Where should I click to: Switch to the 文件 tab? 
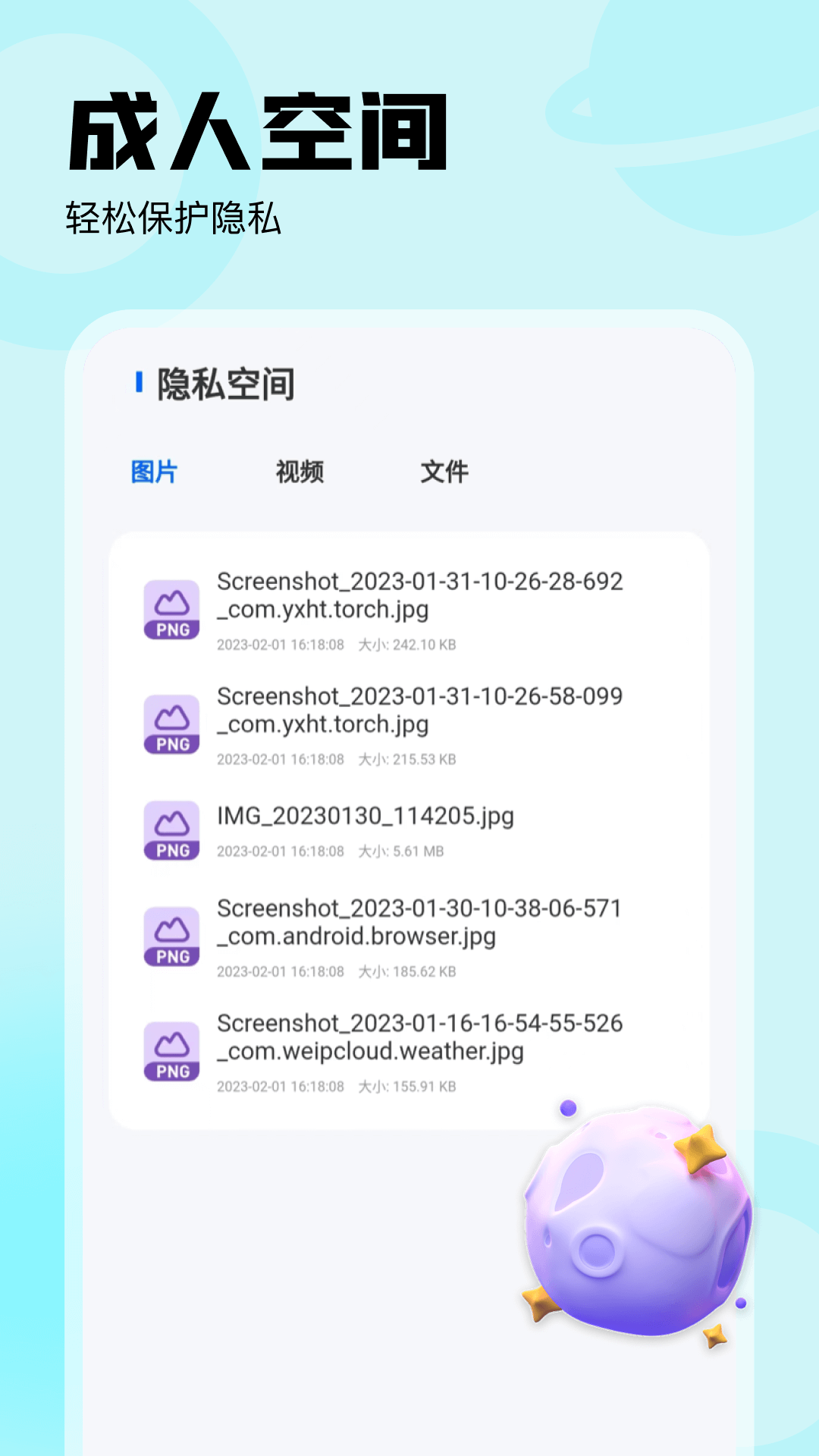click(x=444, y=472)
